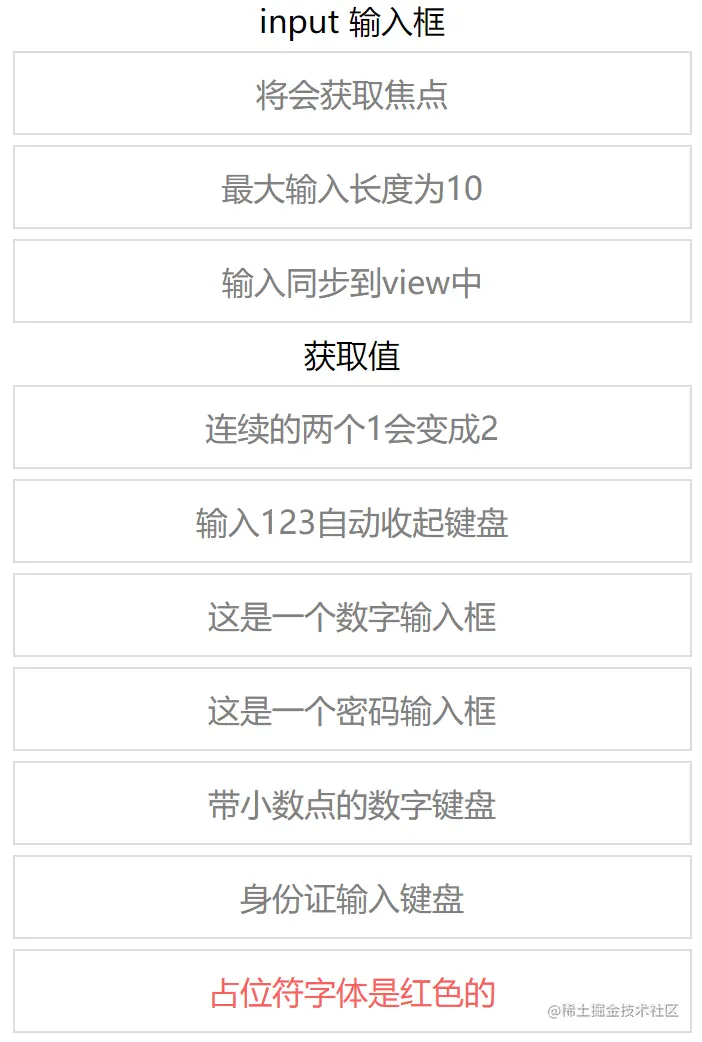Tap the 最大输入长度为10 input box
Image resolution: width=702 pixels, height=1042 pixels.
click(x=351, y=188)
